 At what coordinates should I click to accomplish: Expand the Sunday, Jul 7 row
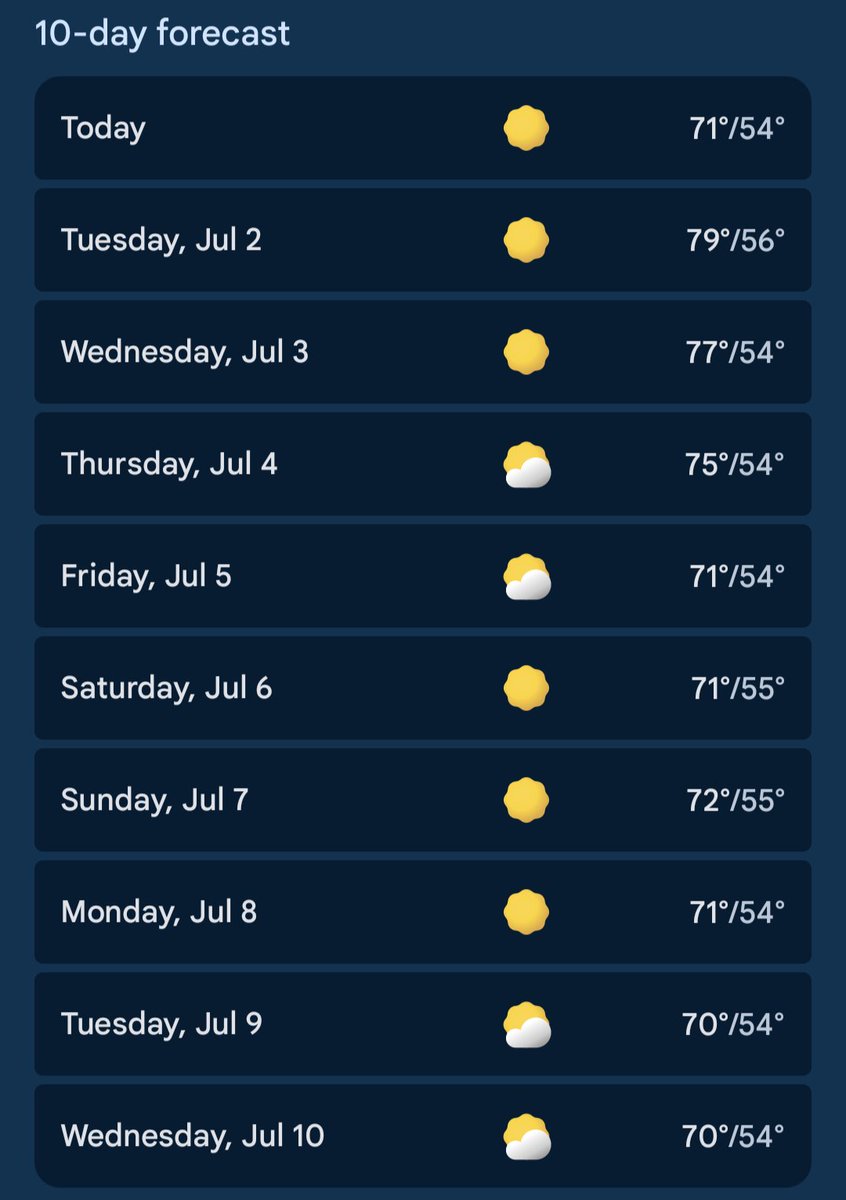click(422, 800)
